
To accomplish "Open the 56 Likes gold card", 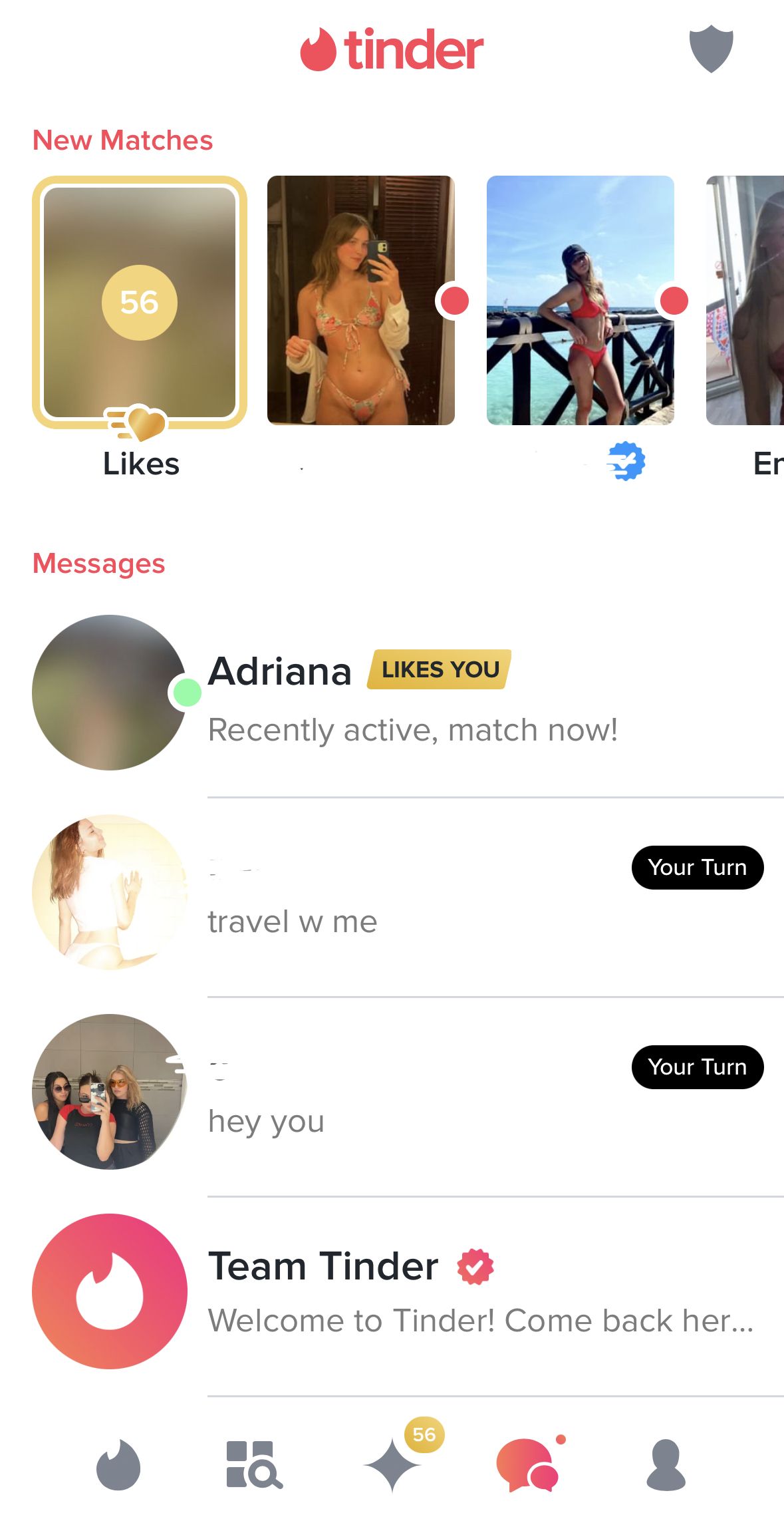I will (140, 303).
